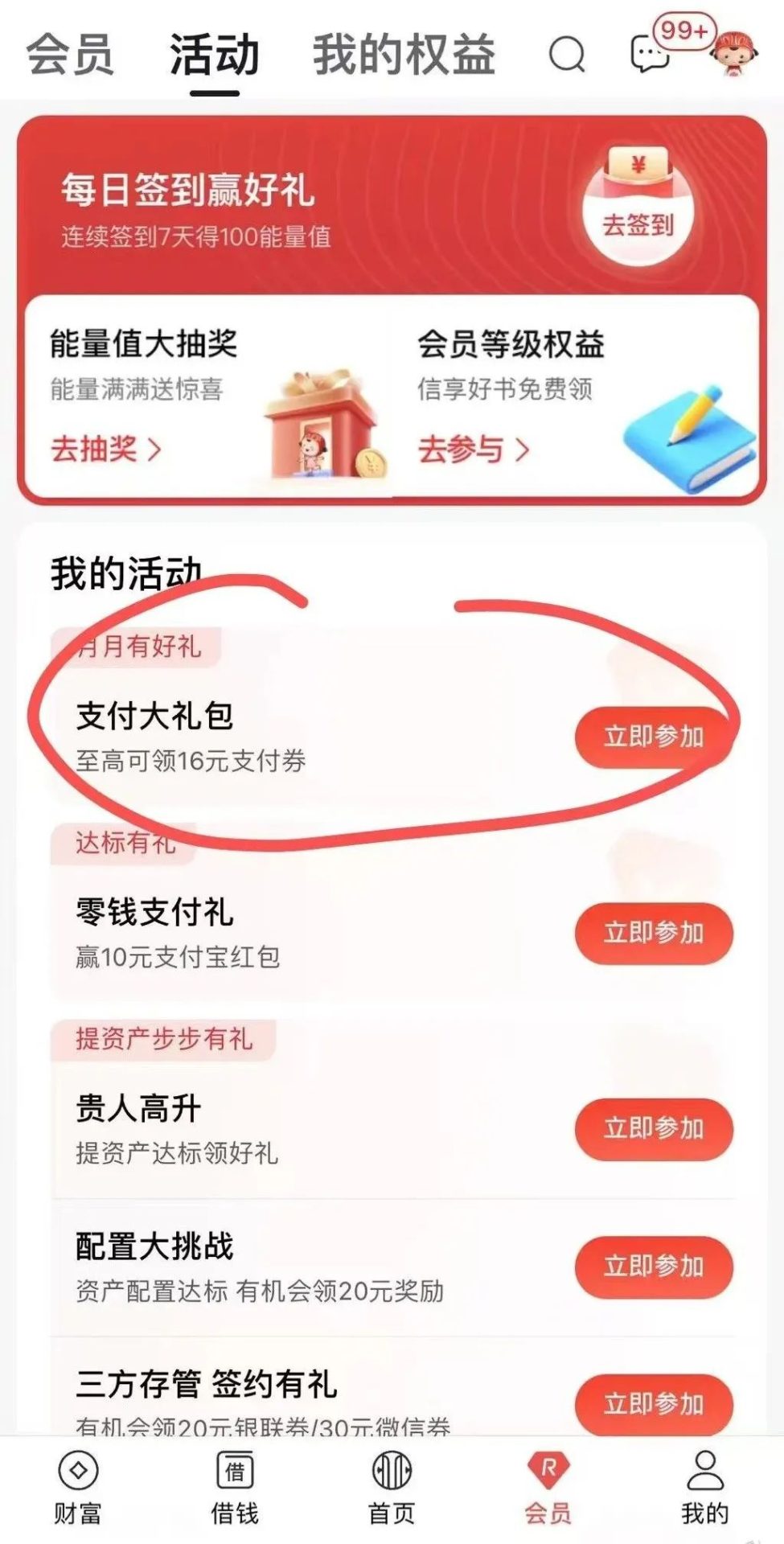
Task: Join 三方存管 签约有礼 via 立即参加
Action: pos(653,1404)
